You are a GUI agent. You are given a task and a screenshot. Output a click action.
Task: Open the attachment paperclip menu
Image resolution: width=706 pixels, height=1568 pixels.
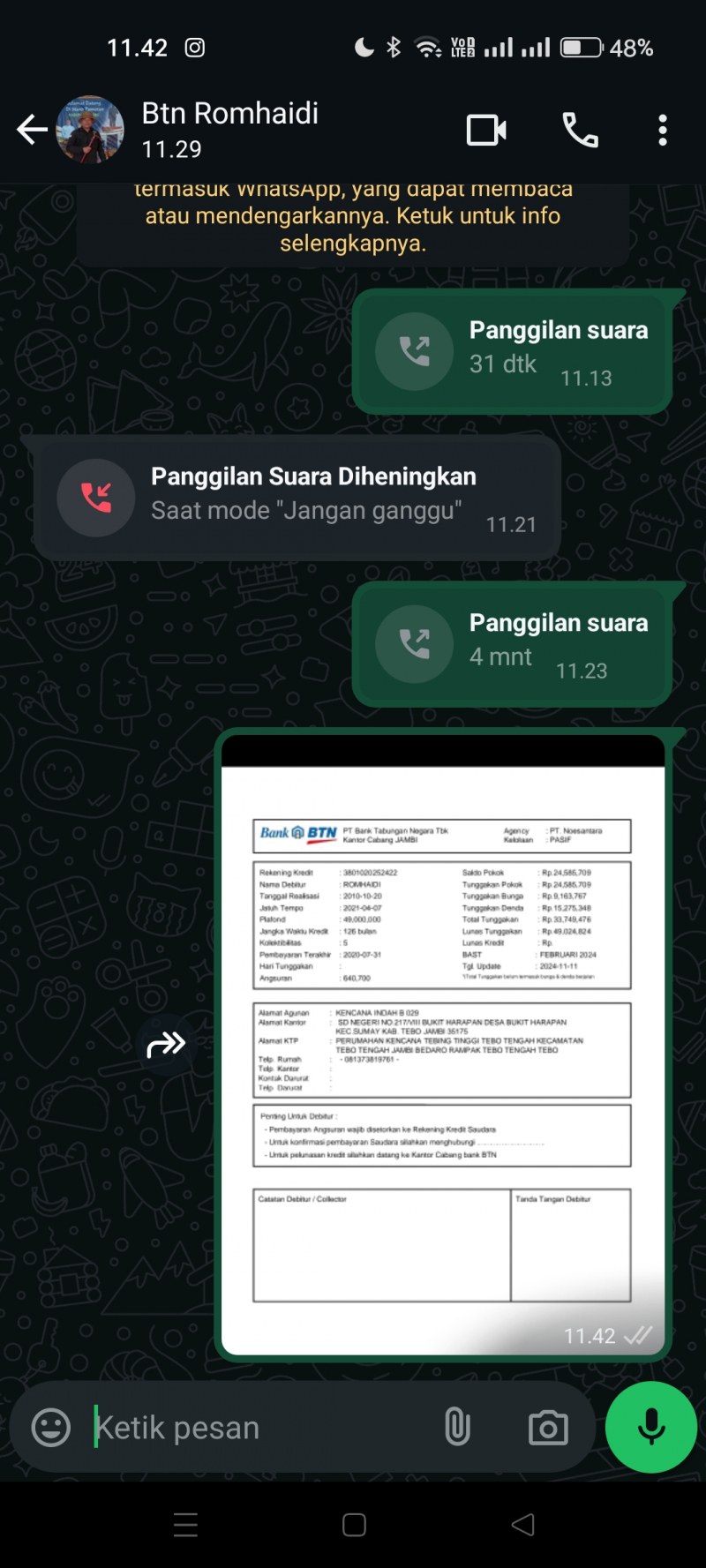[x=457, y=1427]
